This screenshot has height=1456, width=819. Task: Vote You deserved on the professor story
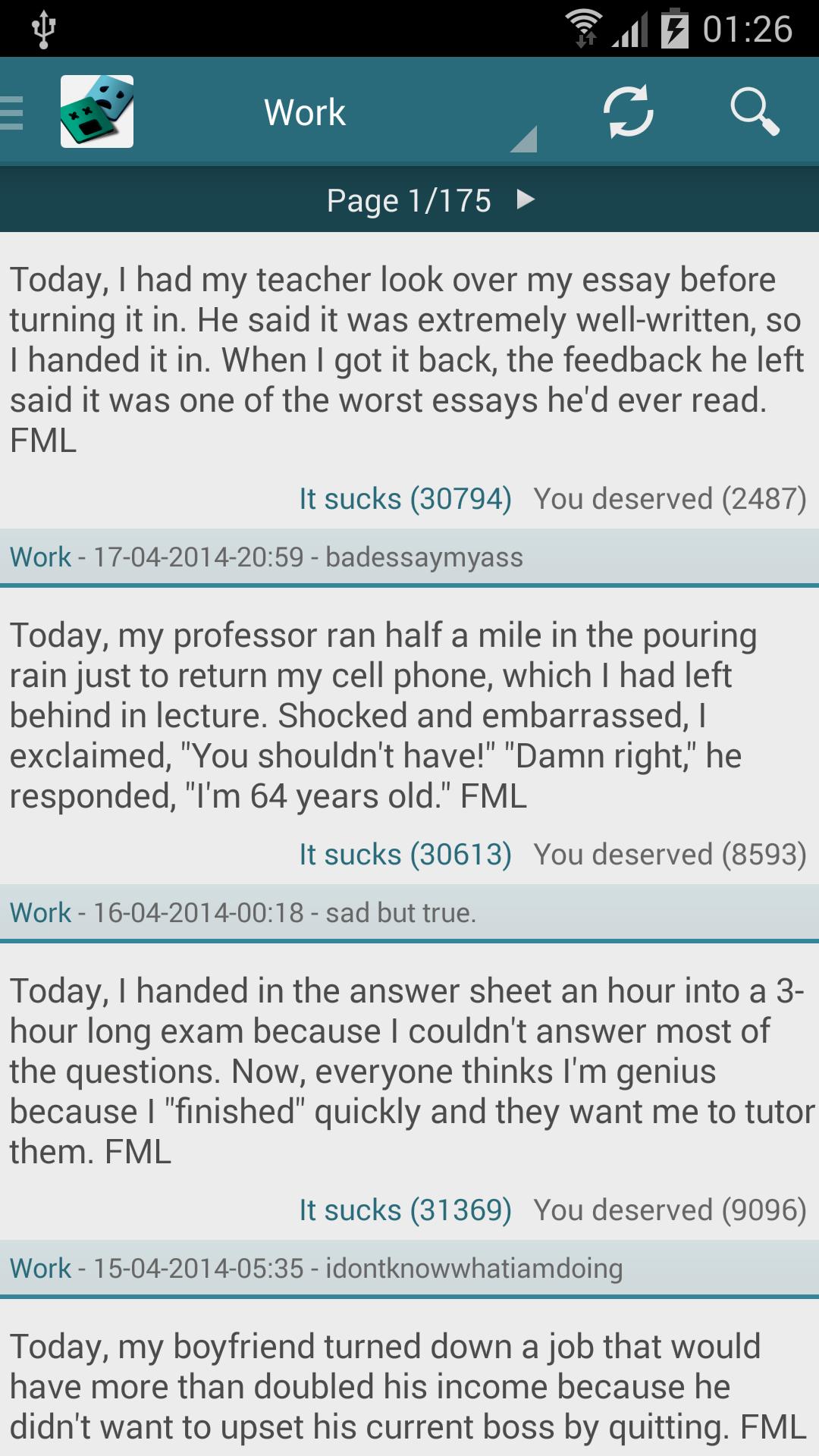[670, 855]
